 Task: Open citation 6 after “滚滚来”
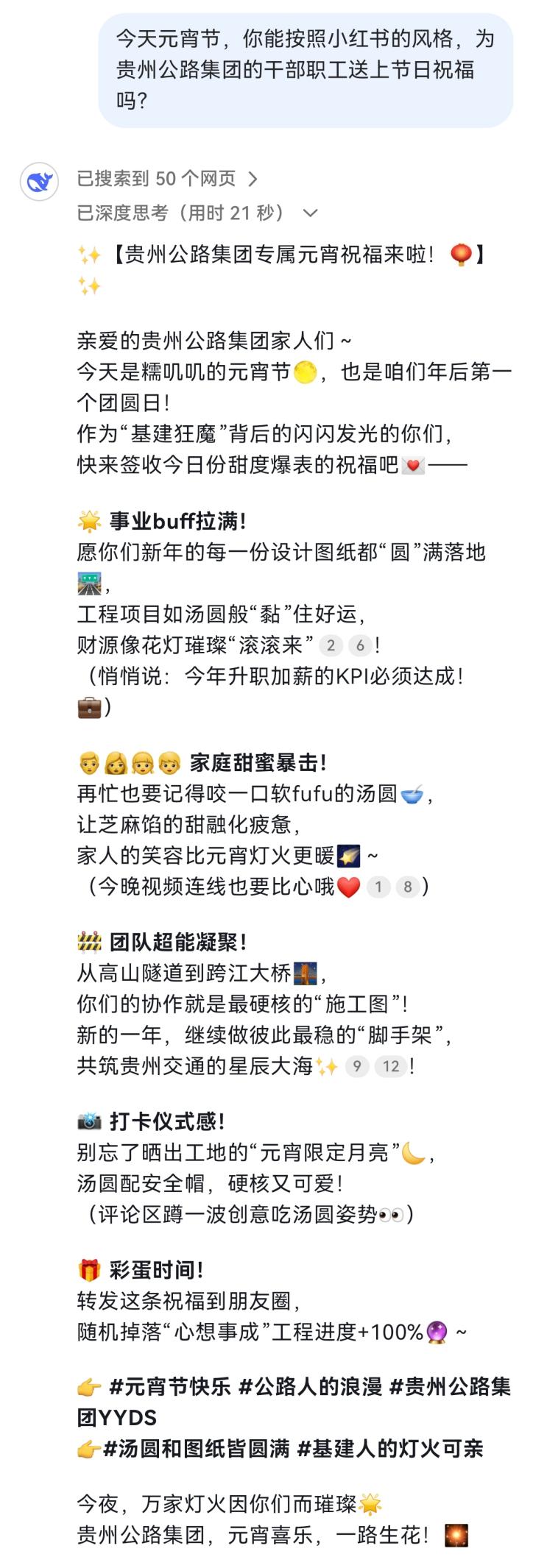pos(360,646)
